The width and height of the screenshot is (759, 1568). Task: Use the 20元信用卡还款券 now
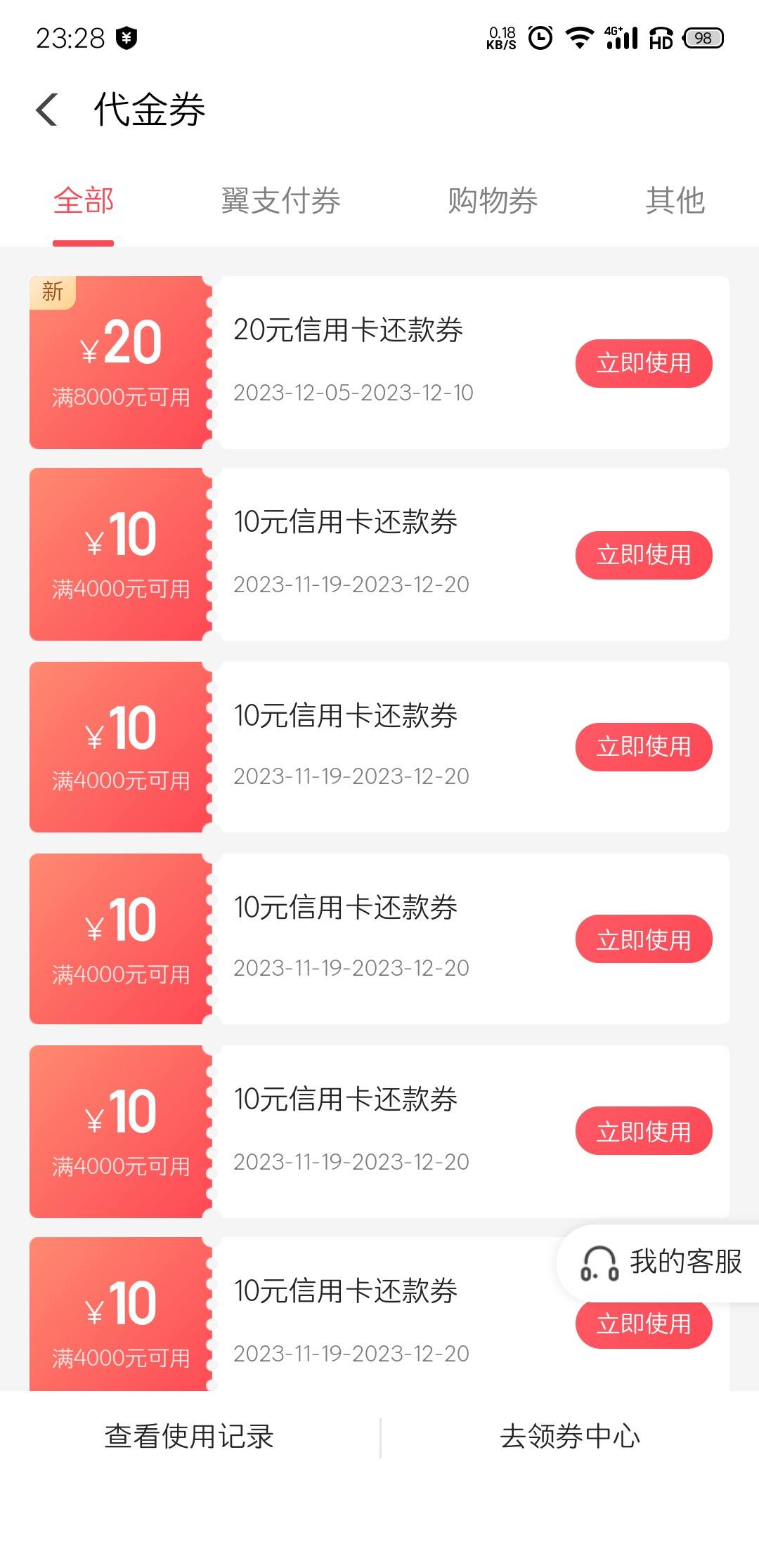point(644,363)
